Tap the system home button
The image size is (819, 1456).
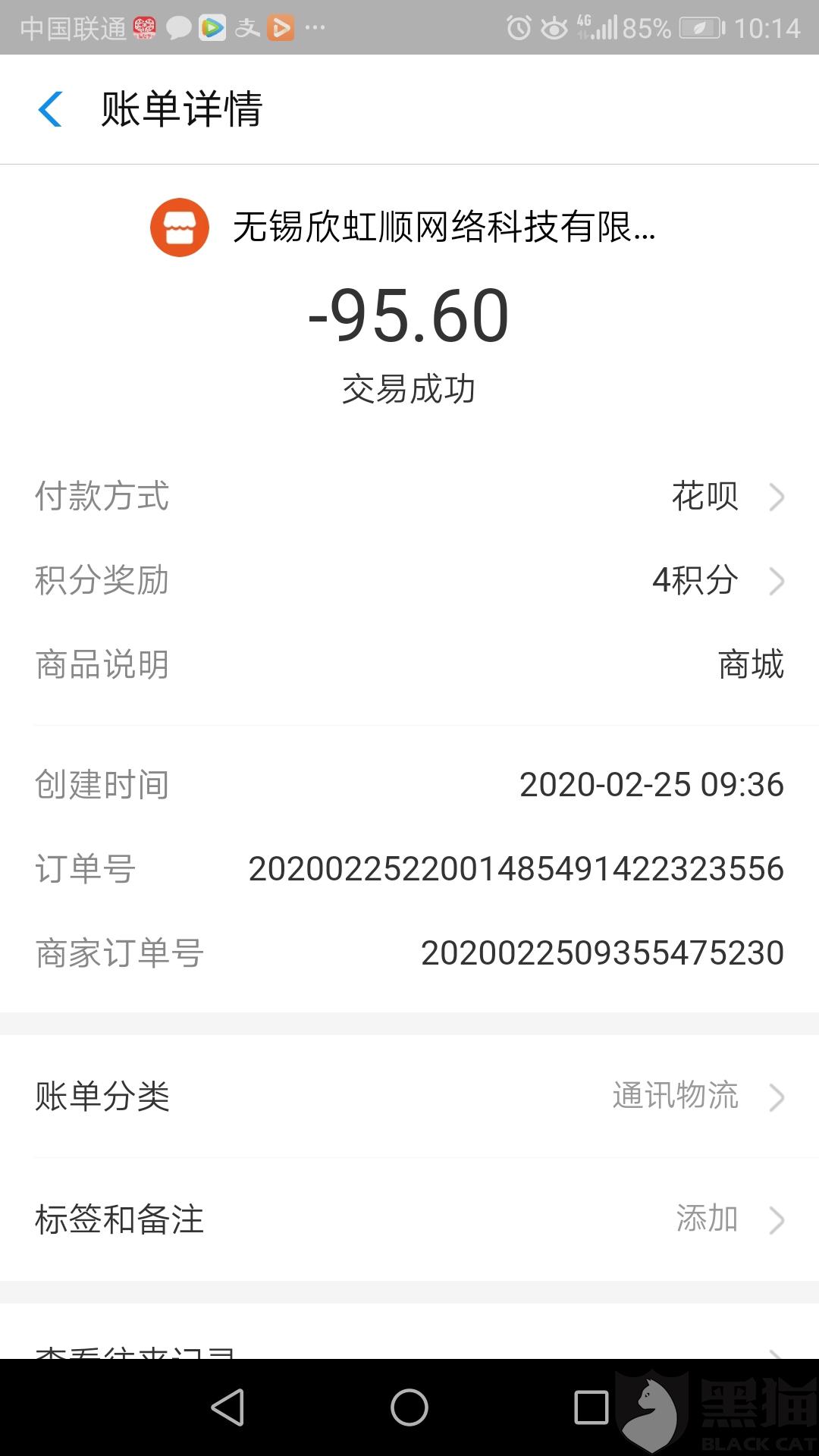[x=409, y=1407]
